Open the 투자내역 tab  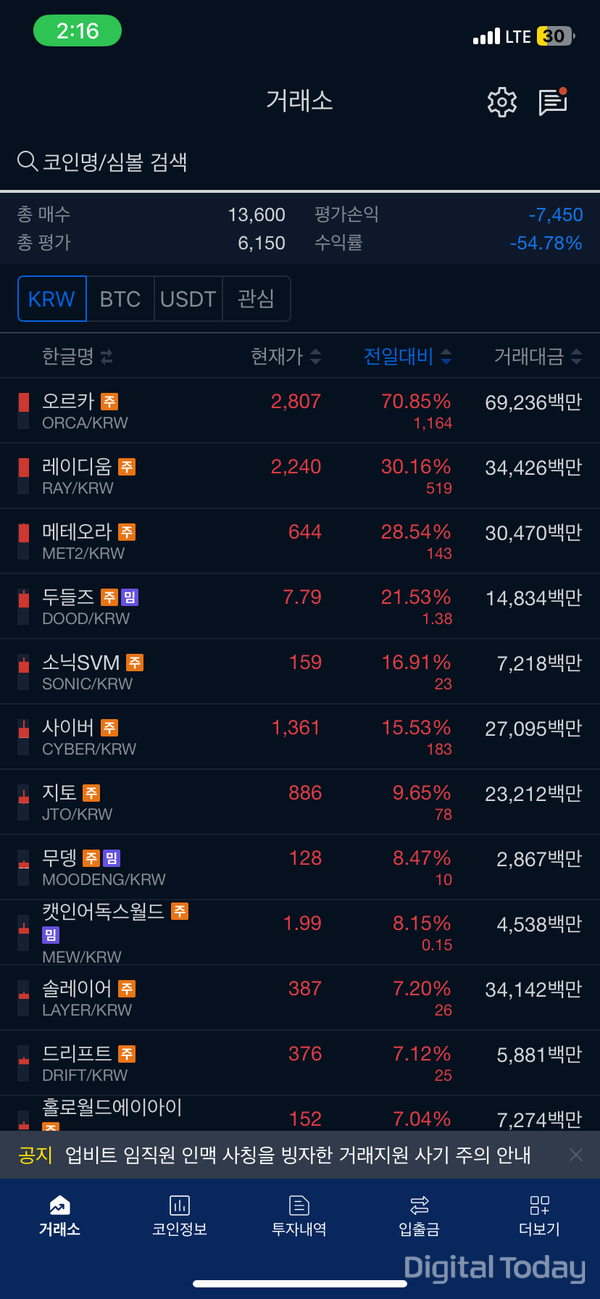point(299,1215)
